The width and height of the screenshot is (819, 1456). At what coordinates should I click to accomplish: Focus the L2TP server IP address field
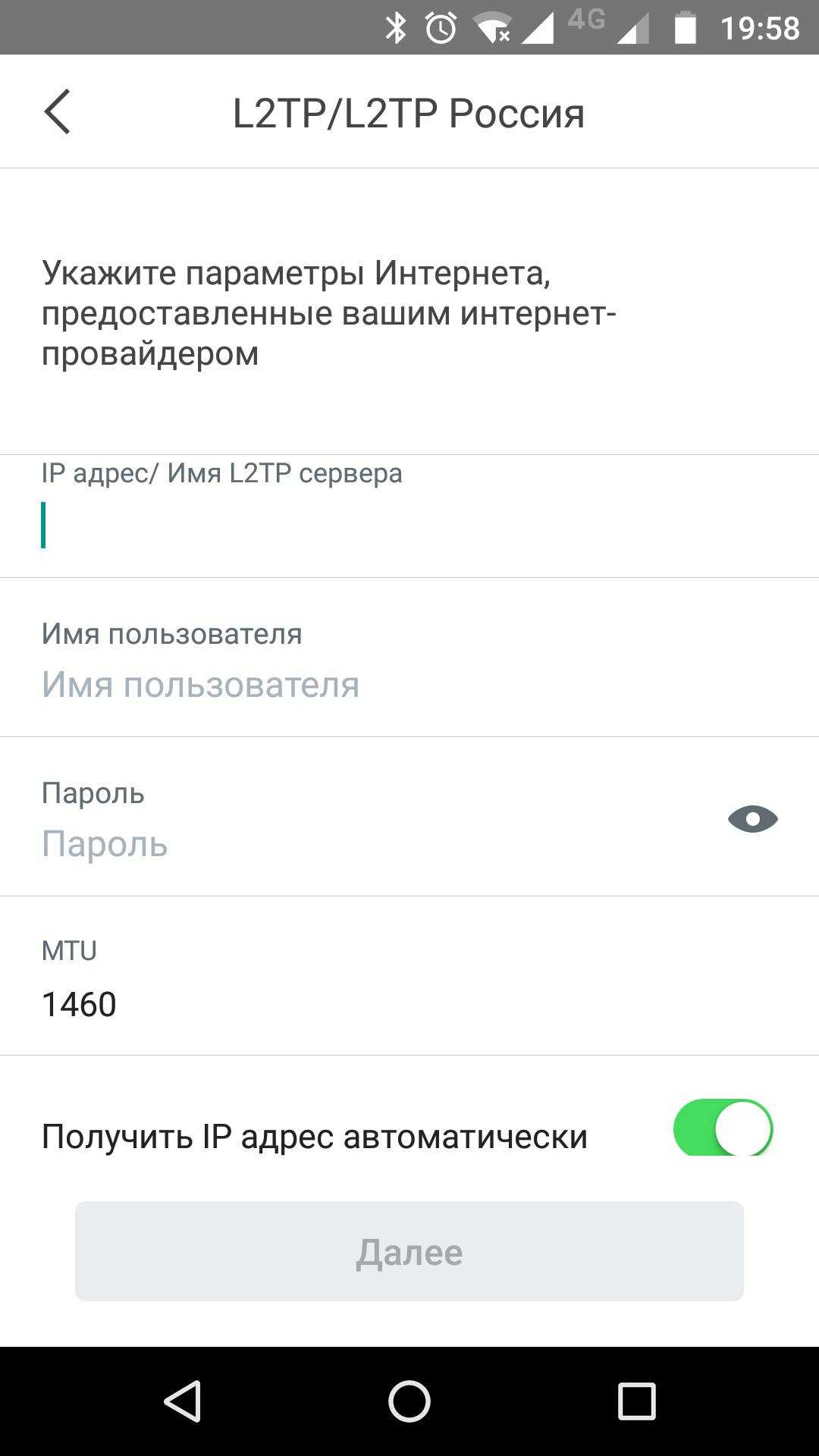click(x=409, y=525)
